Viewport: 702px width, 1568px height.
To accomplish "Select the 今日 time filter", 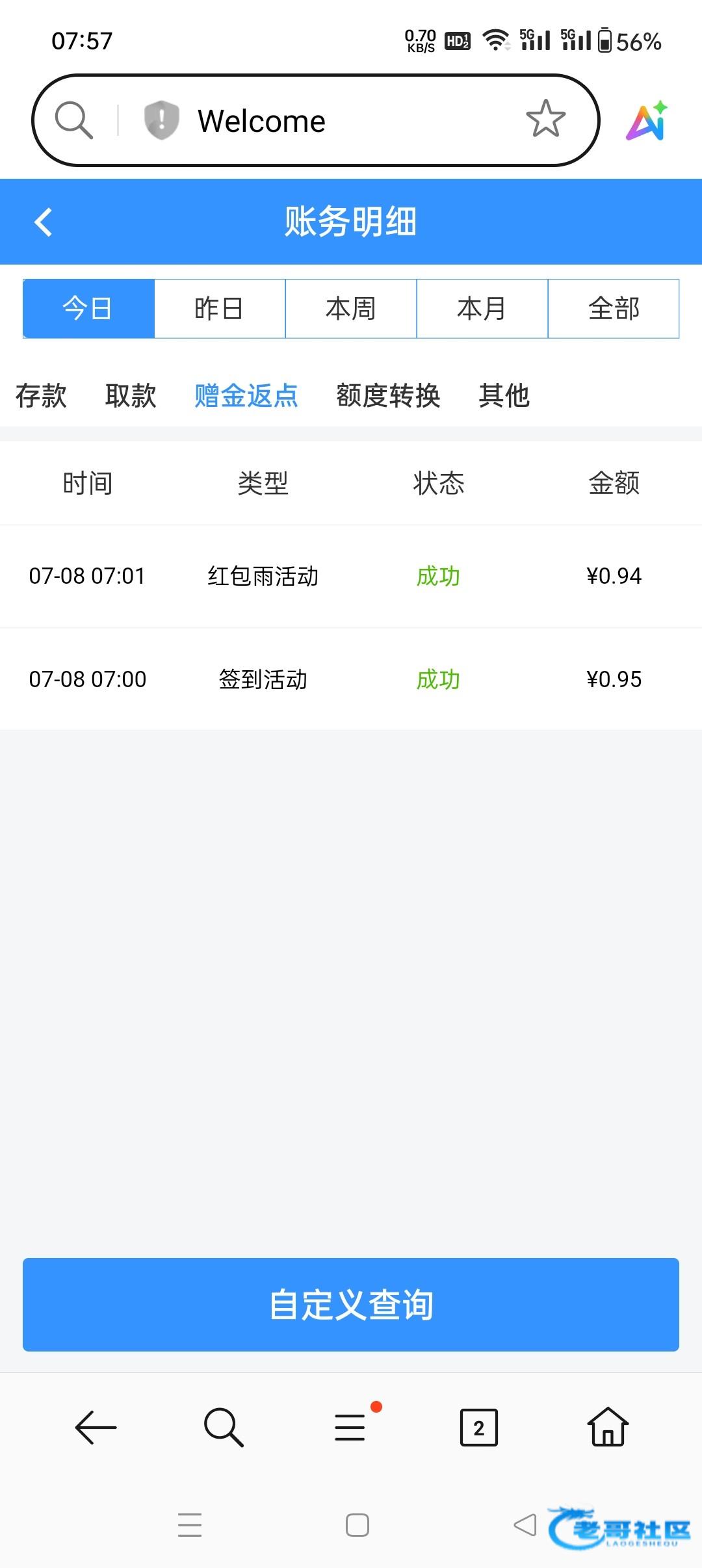I will tap(88, 309).
